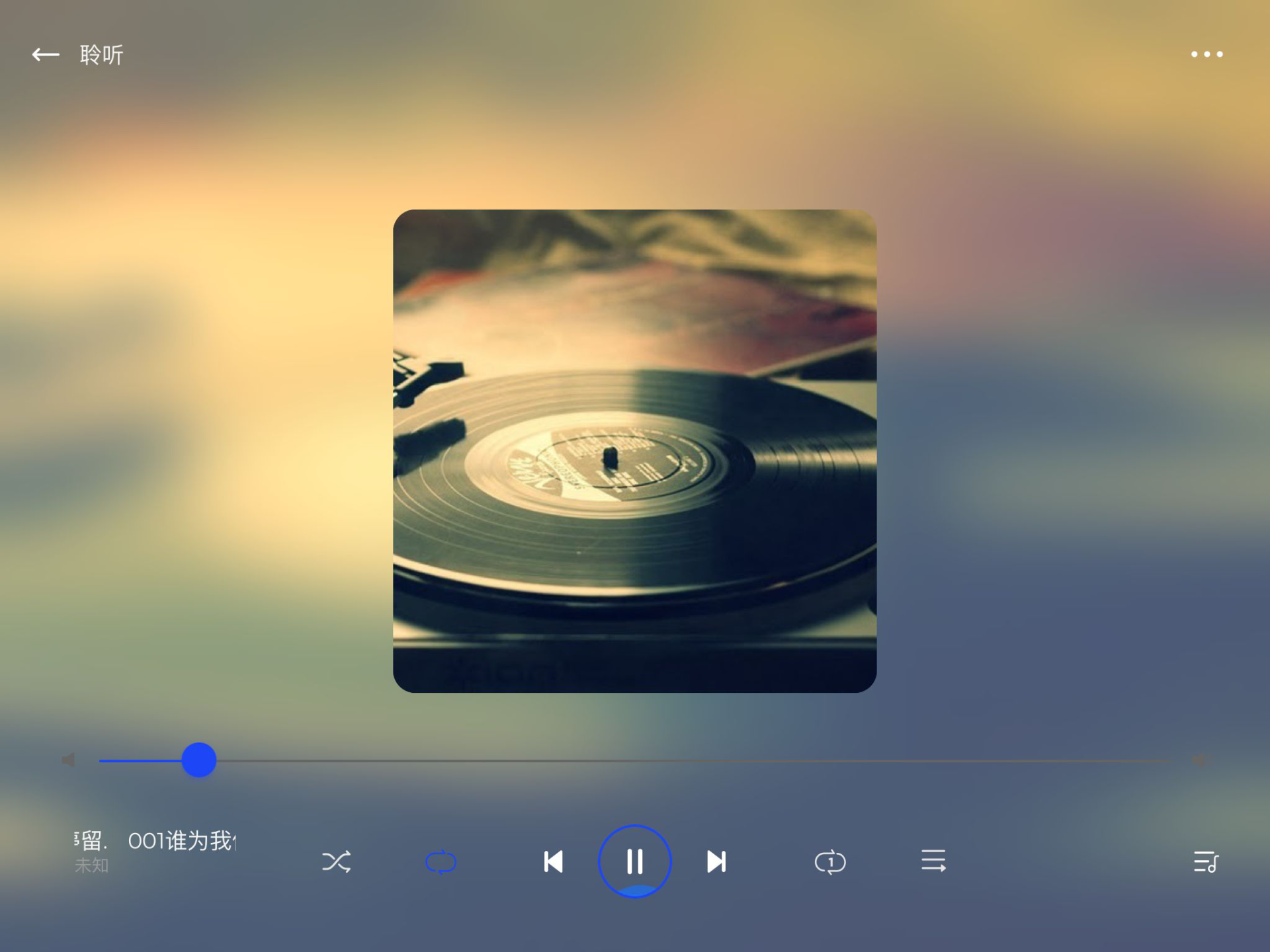Enable repeat-one mode
The image size is (1270, 952).
pos(830,862)
